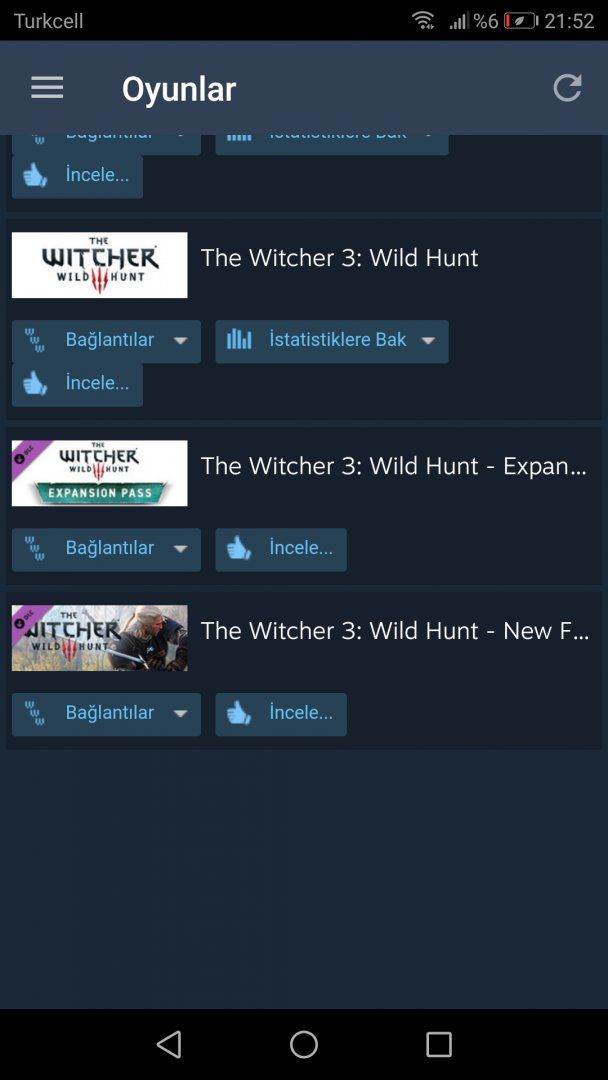The height and width of the screenshot is (1080, 608).
Task: Open the hamburger navigation menu
Action: (47, 88)
